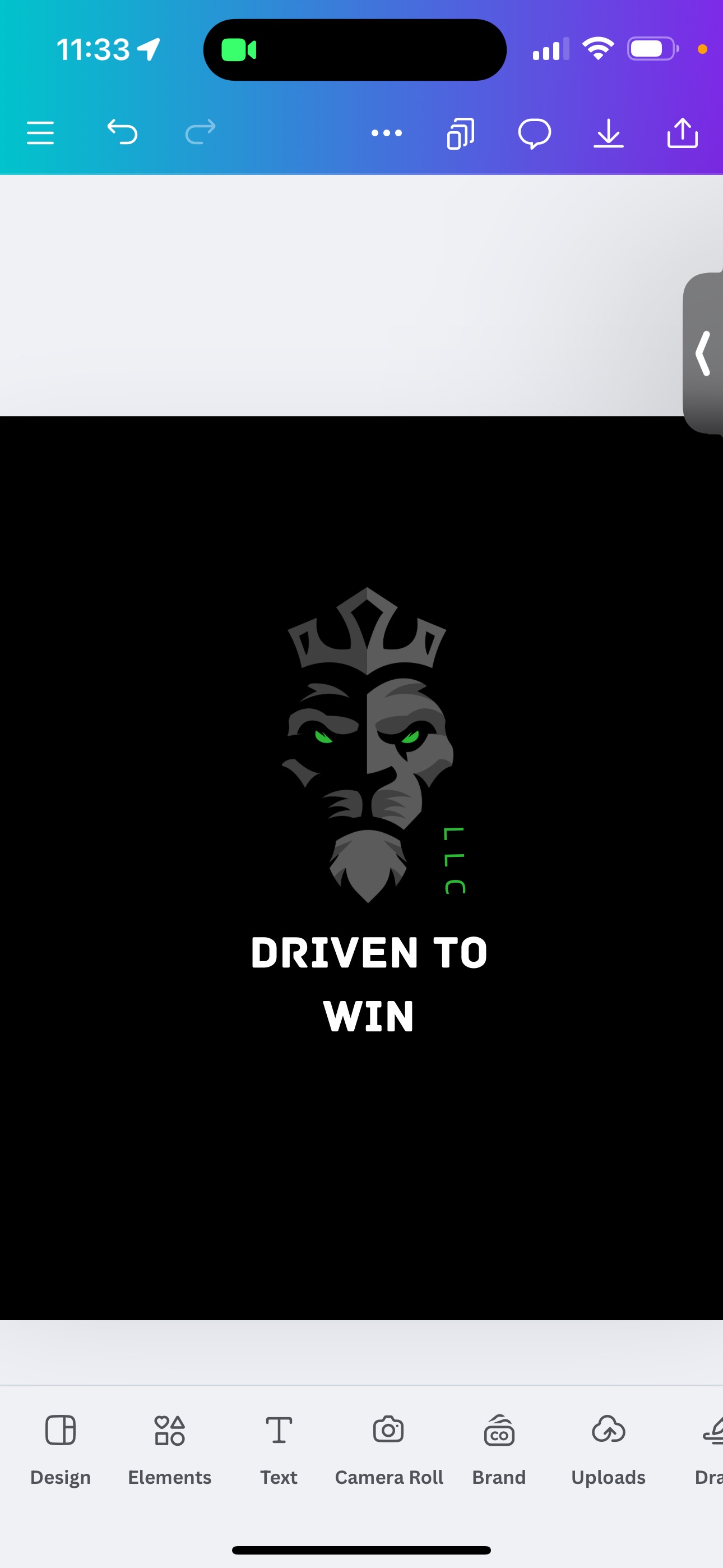Share the design

click(682, 133)
